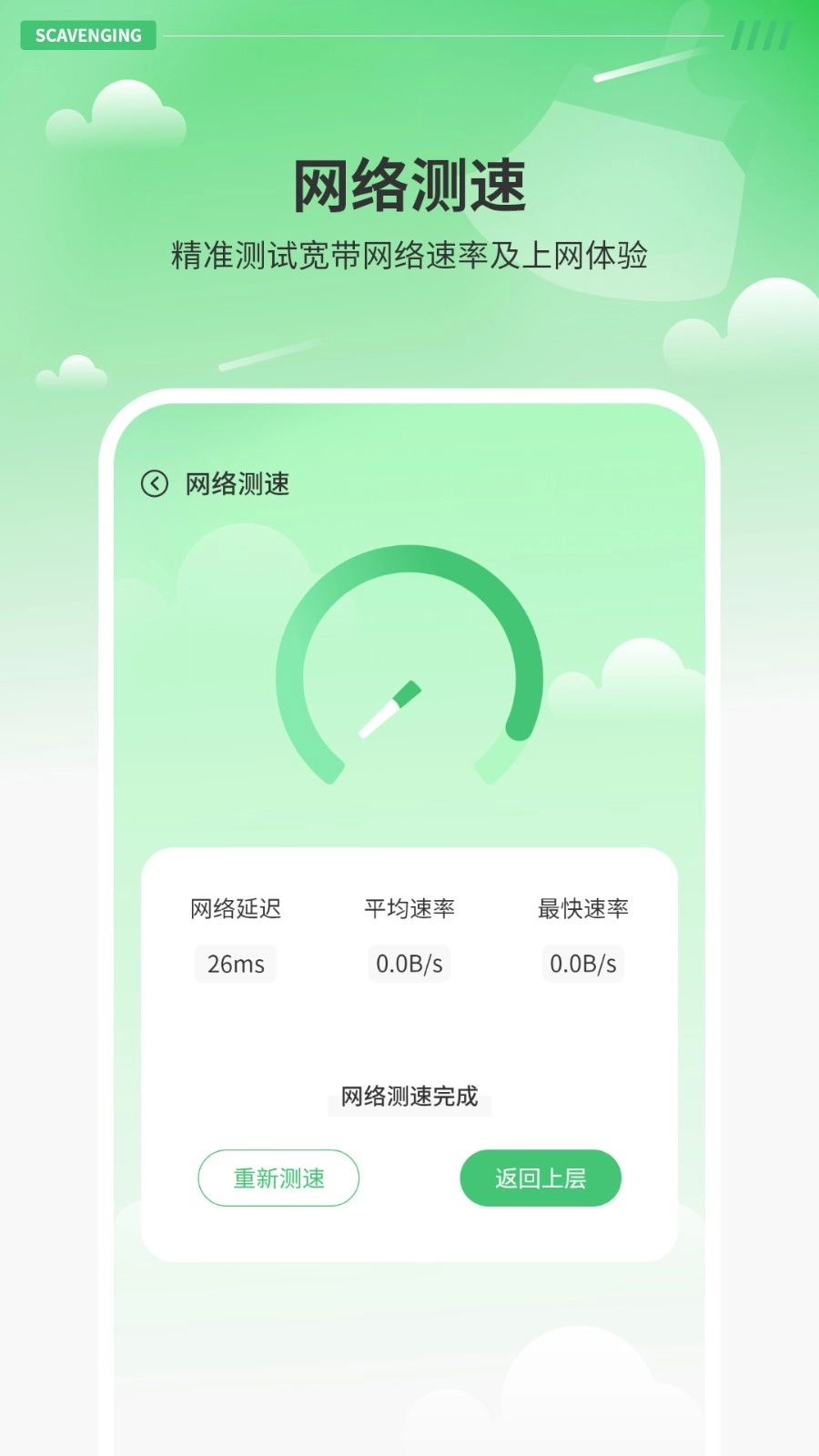Click the SCAVENGING badge top left
Screen dimensions: 819x1456
88,35
